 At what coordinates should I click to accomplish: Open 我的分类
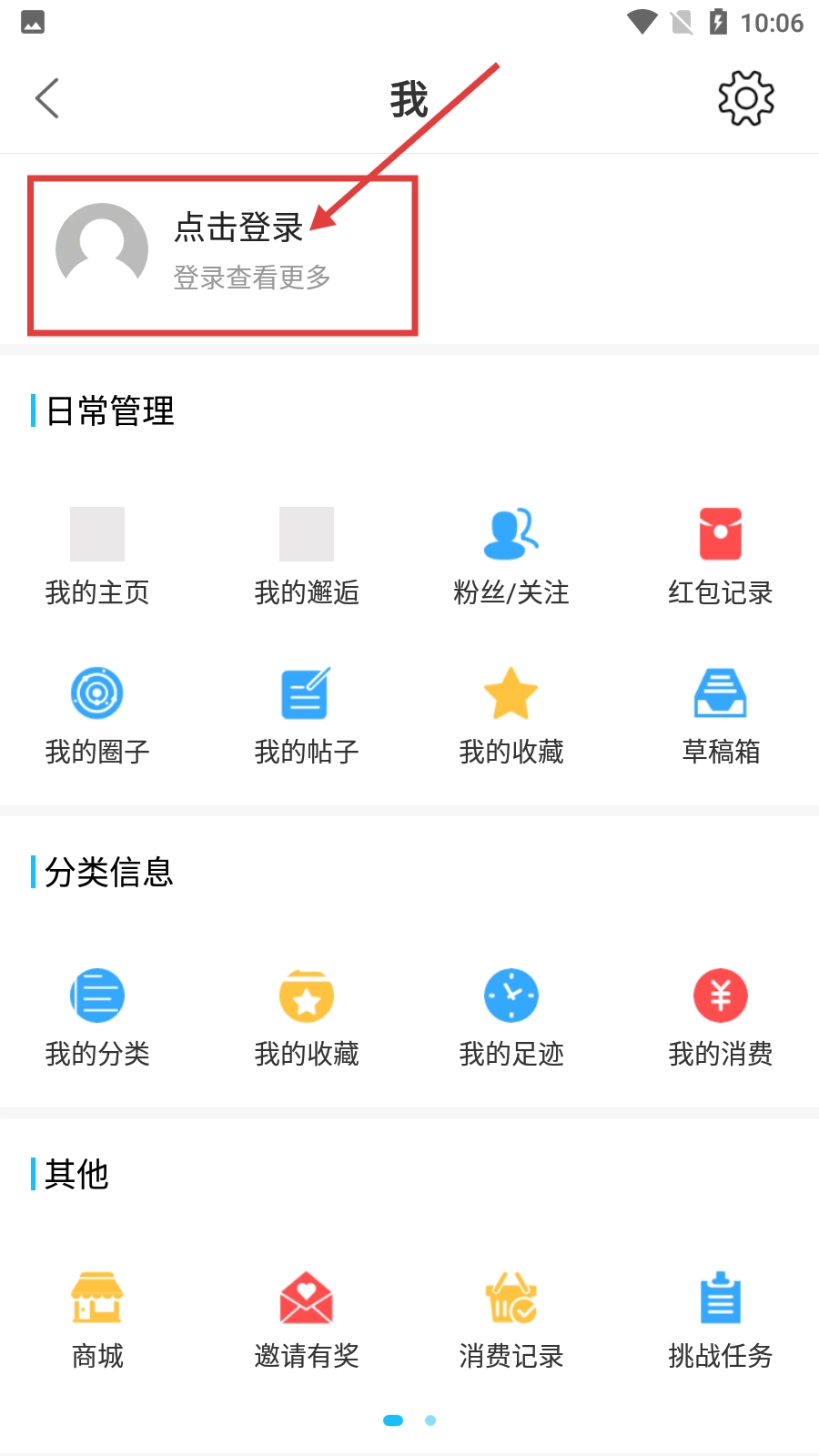[x=97, y=1016]
